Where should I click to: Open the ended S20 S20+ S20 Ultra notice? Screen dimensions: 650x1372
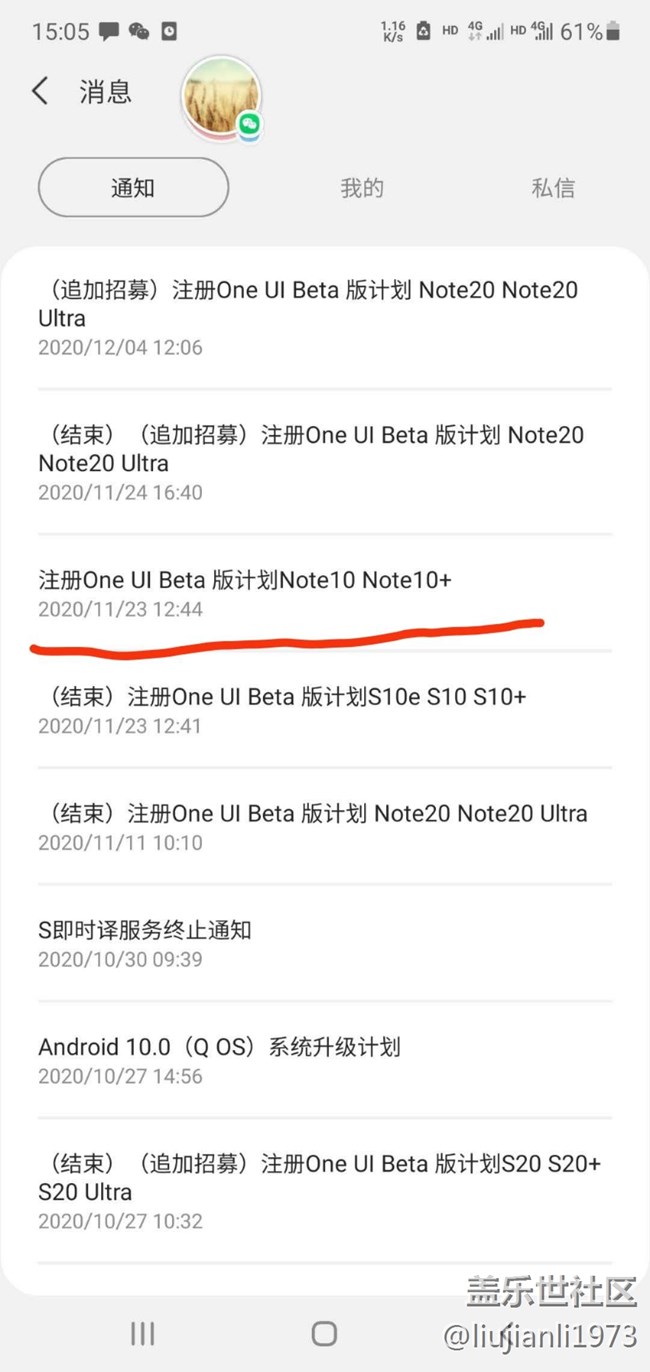320,1190
